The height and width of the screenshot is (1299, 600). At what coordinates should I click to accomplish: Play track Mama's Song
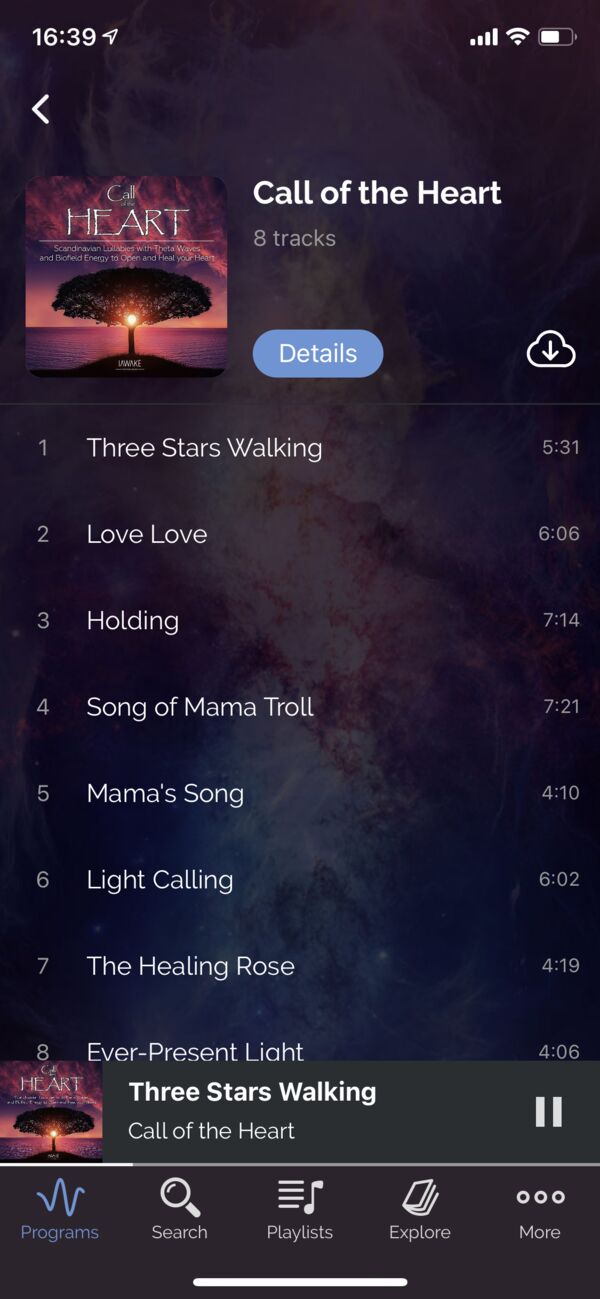pyautogui.click(x=165, y=793)
